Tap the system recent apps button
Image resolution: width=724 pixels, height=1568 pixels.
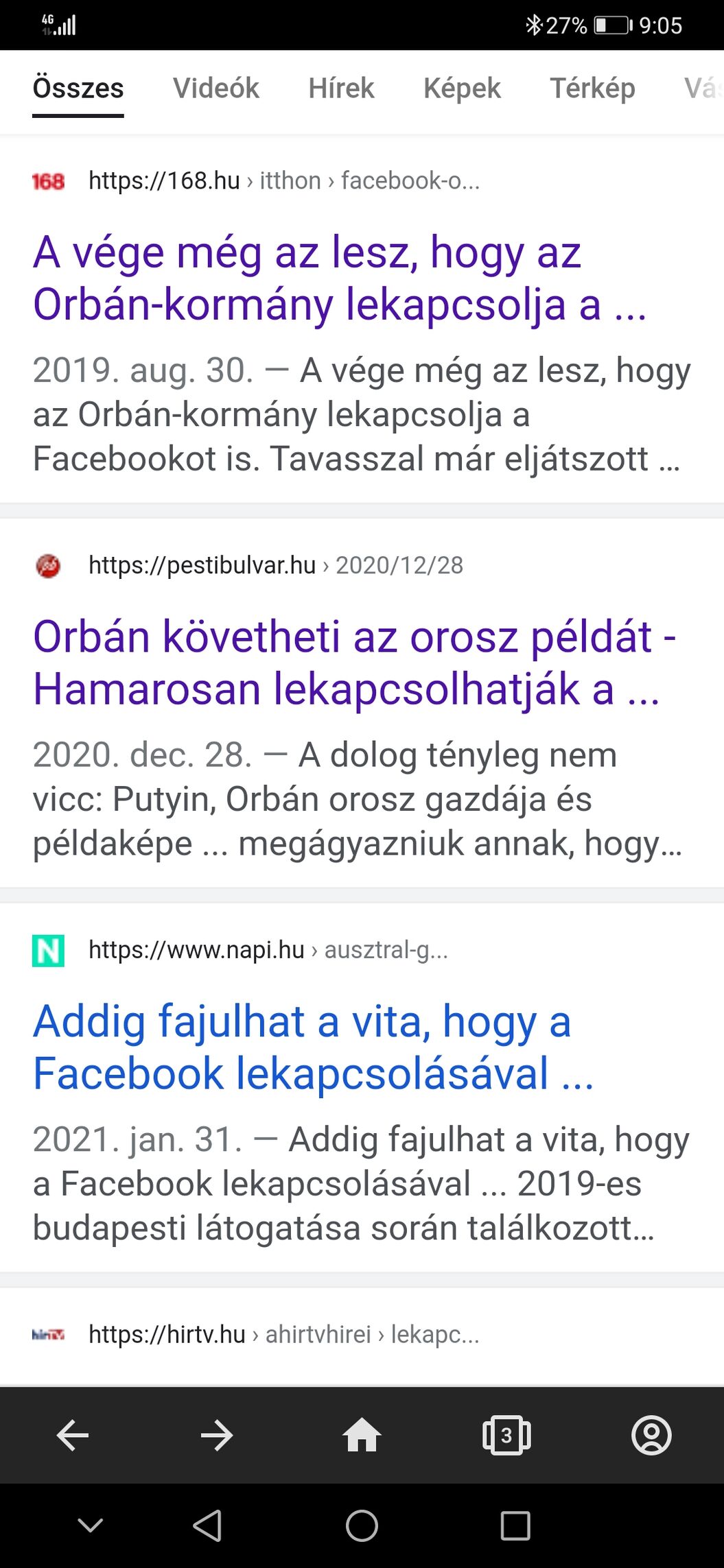pos(515,1526)
